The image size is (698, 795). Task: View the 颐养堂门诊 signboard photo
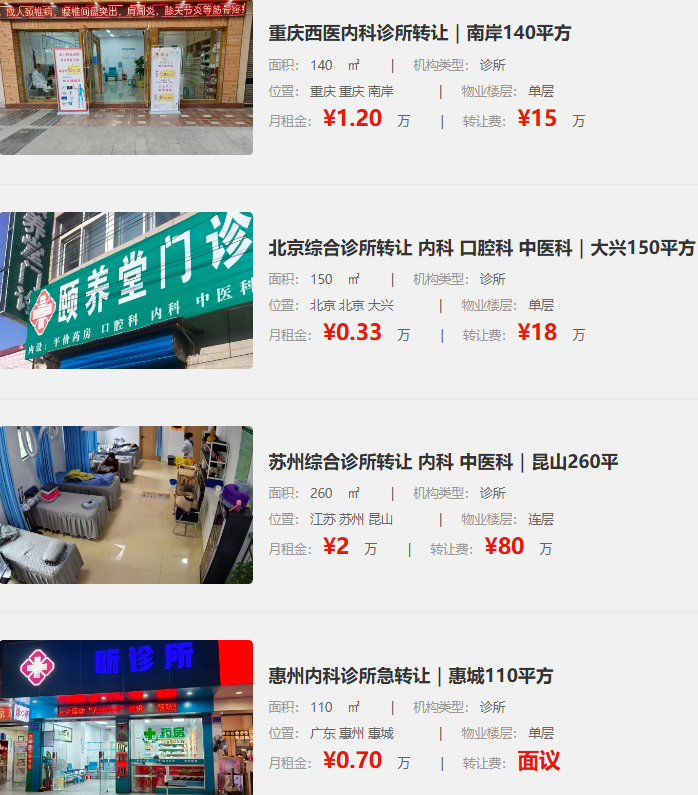126,290
